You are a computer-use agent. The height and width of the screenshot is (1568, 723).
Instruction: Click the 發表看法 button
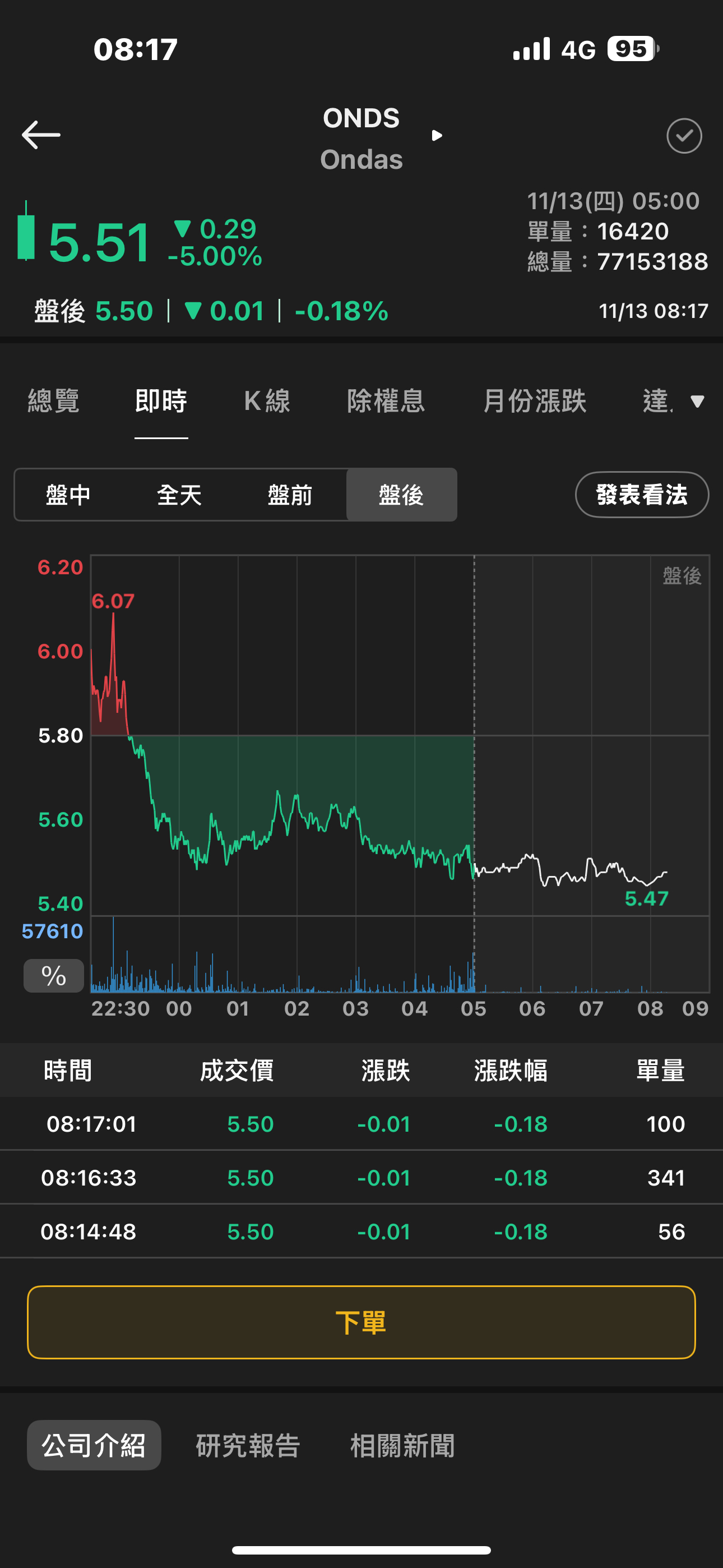641,495
